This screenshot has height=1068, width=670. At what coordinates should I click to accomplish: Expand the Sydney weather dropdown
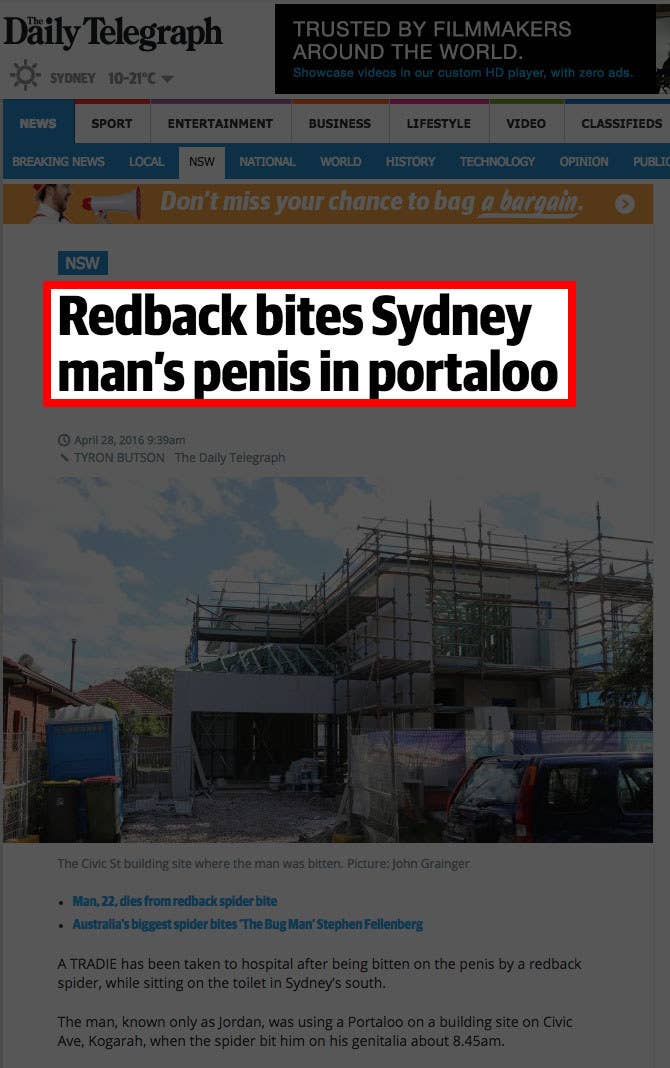tap(167, 78)
